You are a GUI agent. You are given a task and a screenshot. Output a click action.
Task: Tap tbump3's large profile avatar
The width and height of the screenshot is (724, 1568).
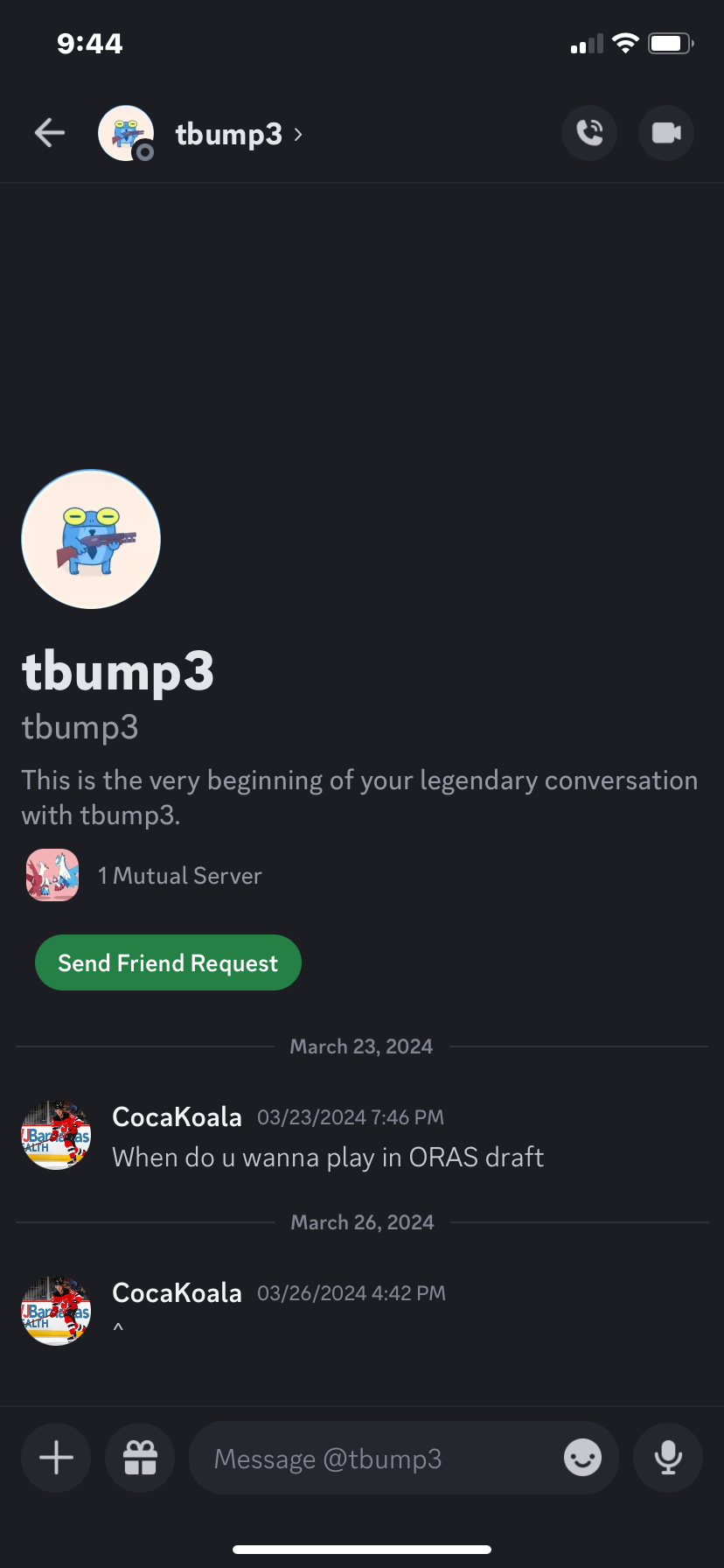(x=91, y=539)
